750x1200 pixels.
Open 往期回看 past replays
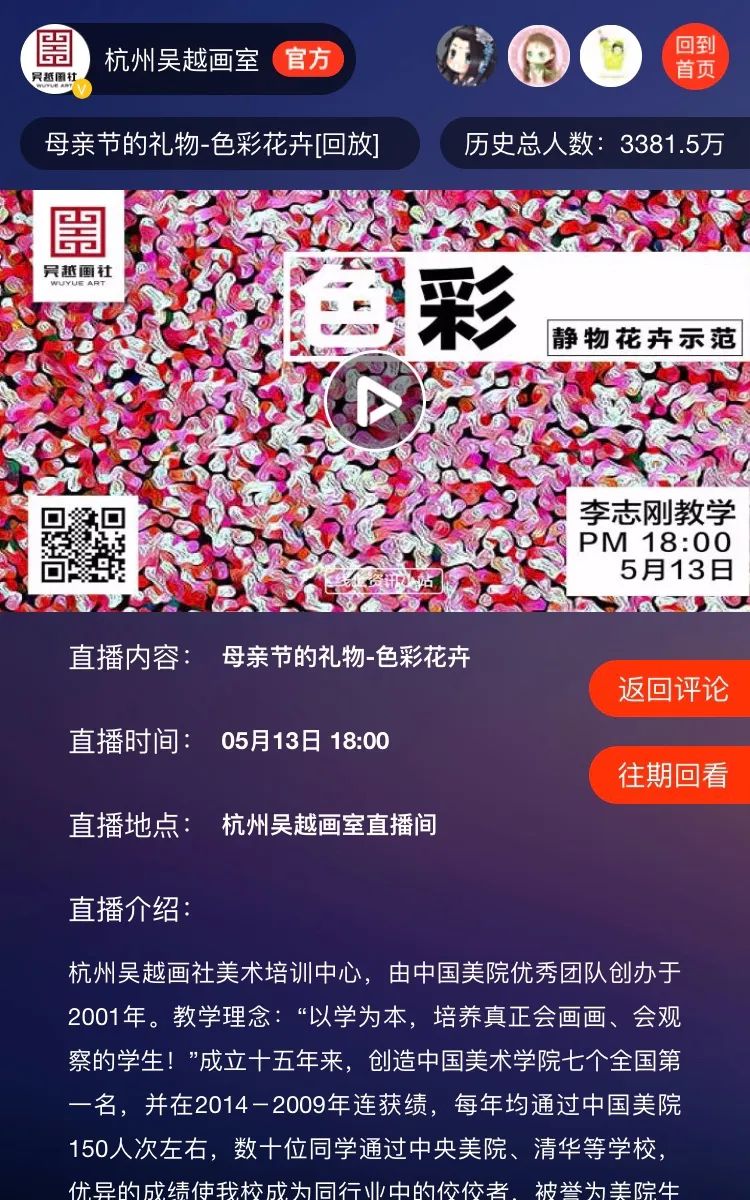coord(671,775)
